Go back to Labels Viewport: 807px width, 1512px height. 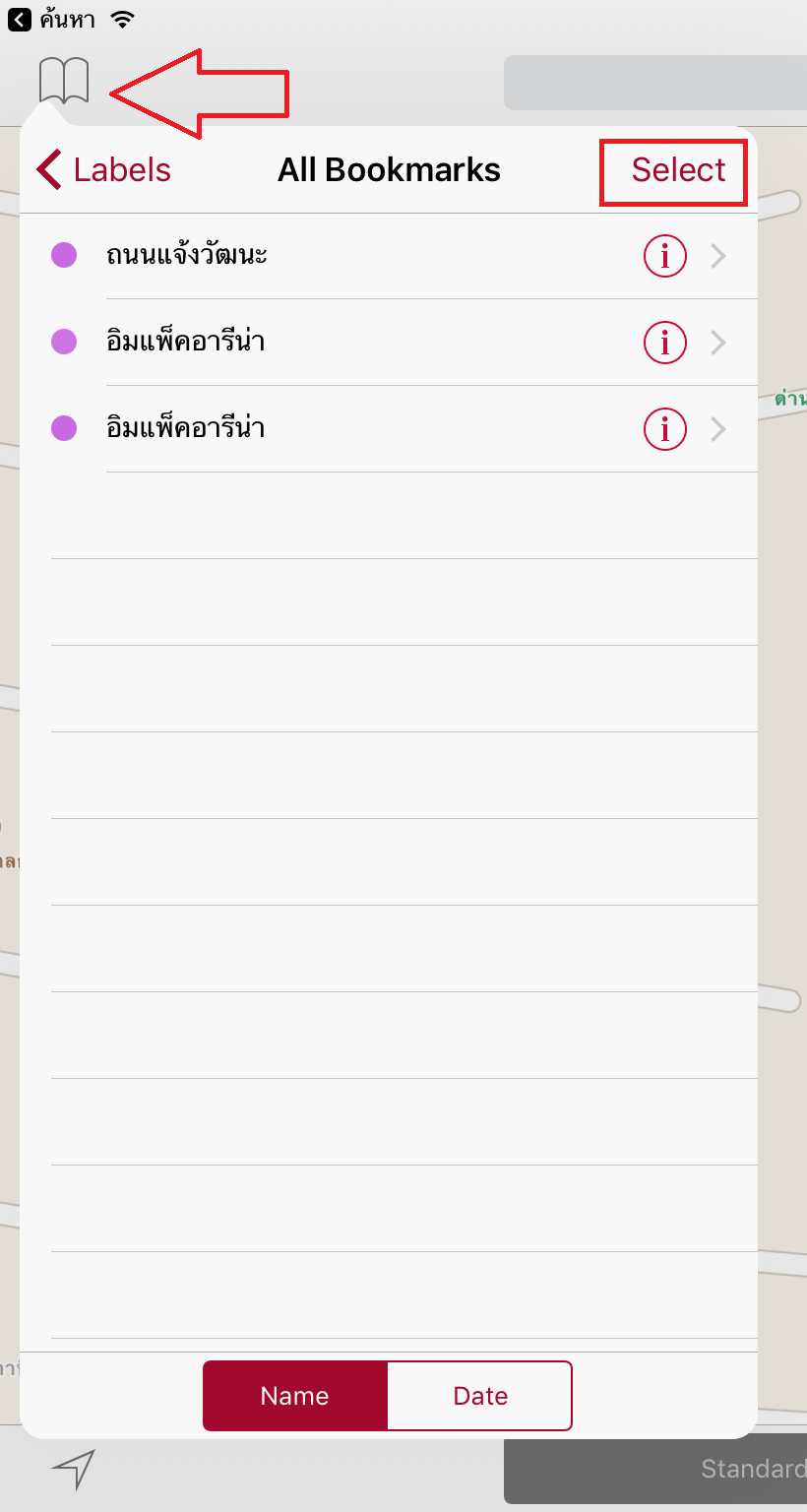(x=103, y=169)
